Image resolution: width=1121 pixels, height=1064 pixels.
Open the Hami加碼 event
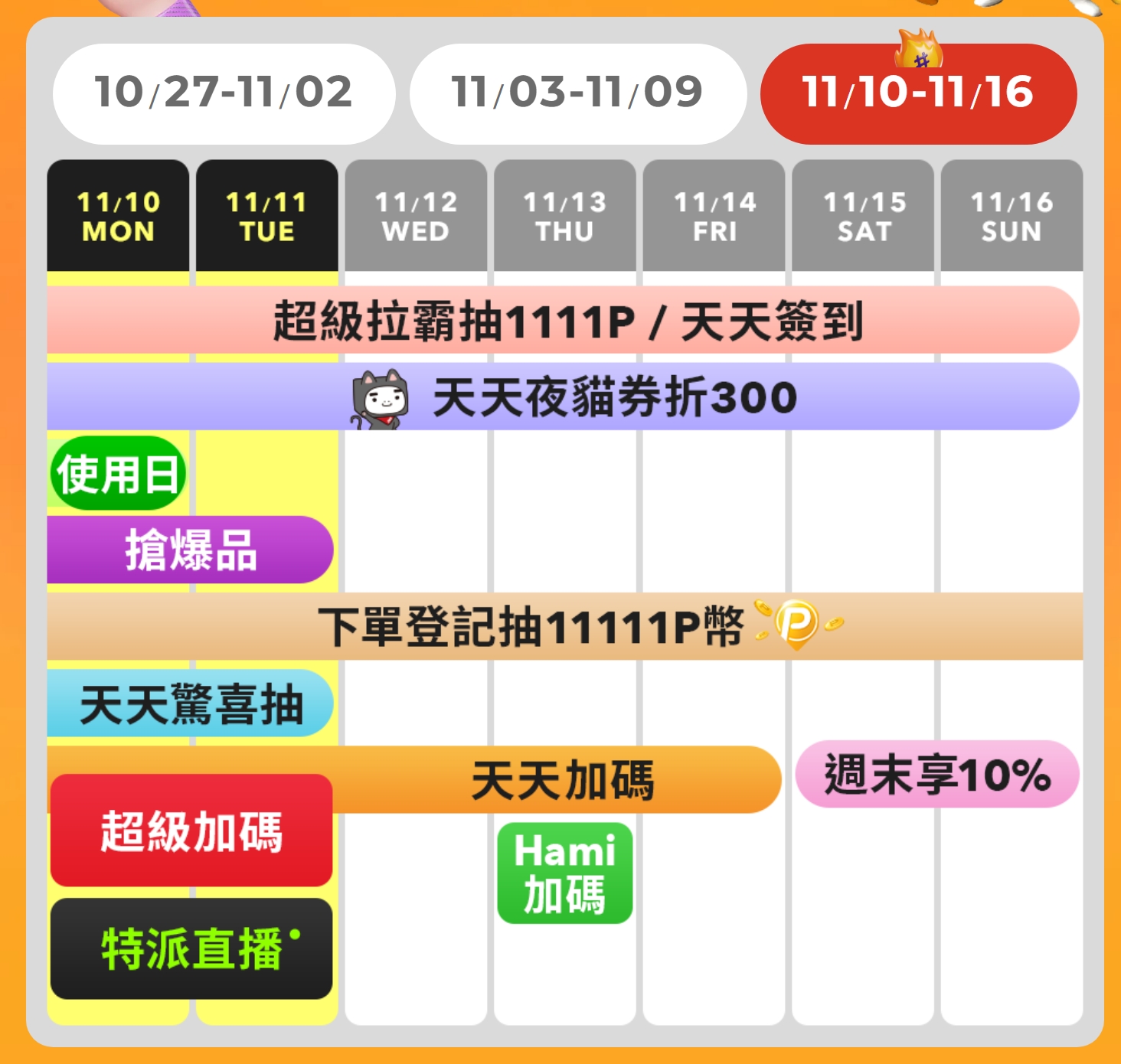564,873
